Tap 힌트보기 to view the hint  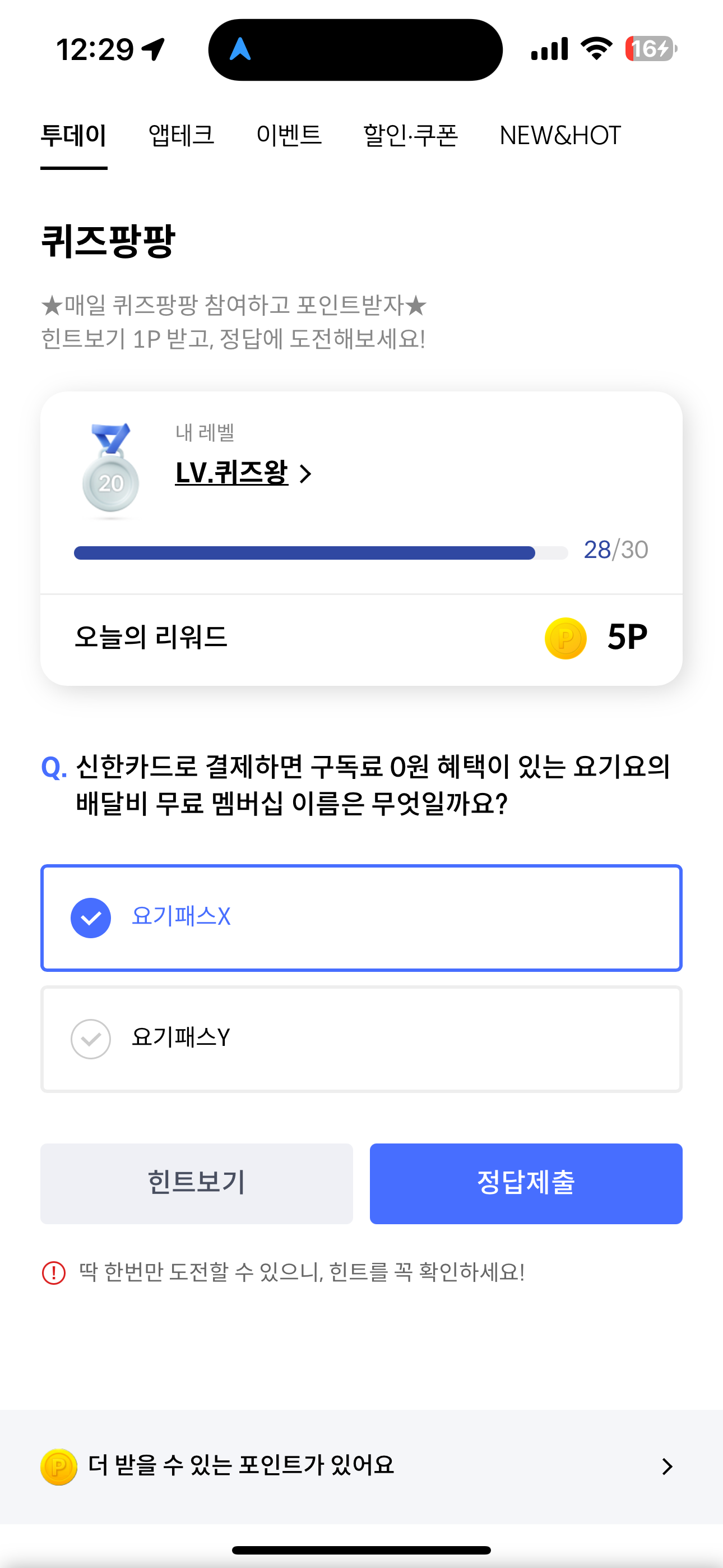197,1183
